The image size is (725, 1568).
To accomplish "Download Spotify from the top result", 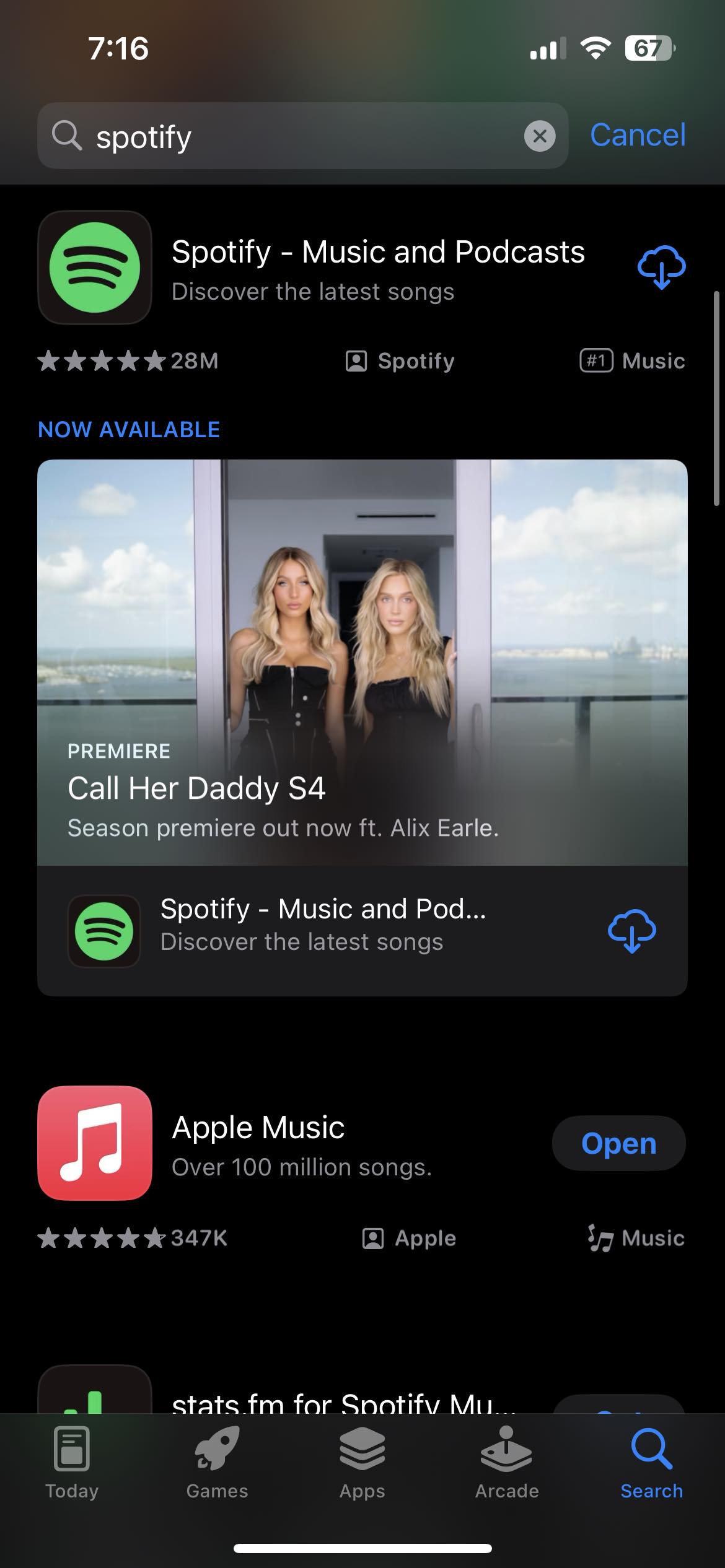I will (x=661, y=268).
